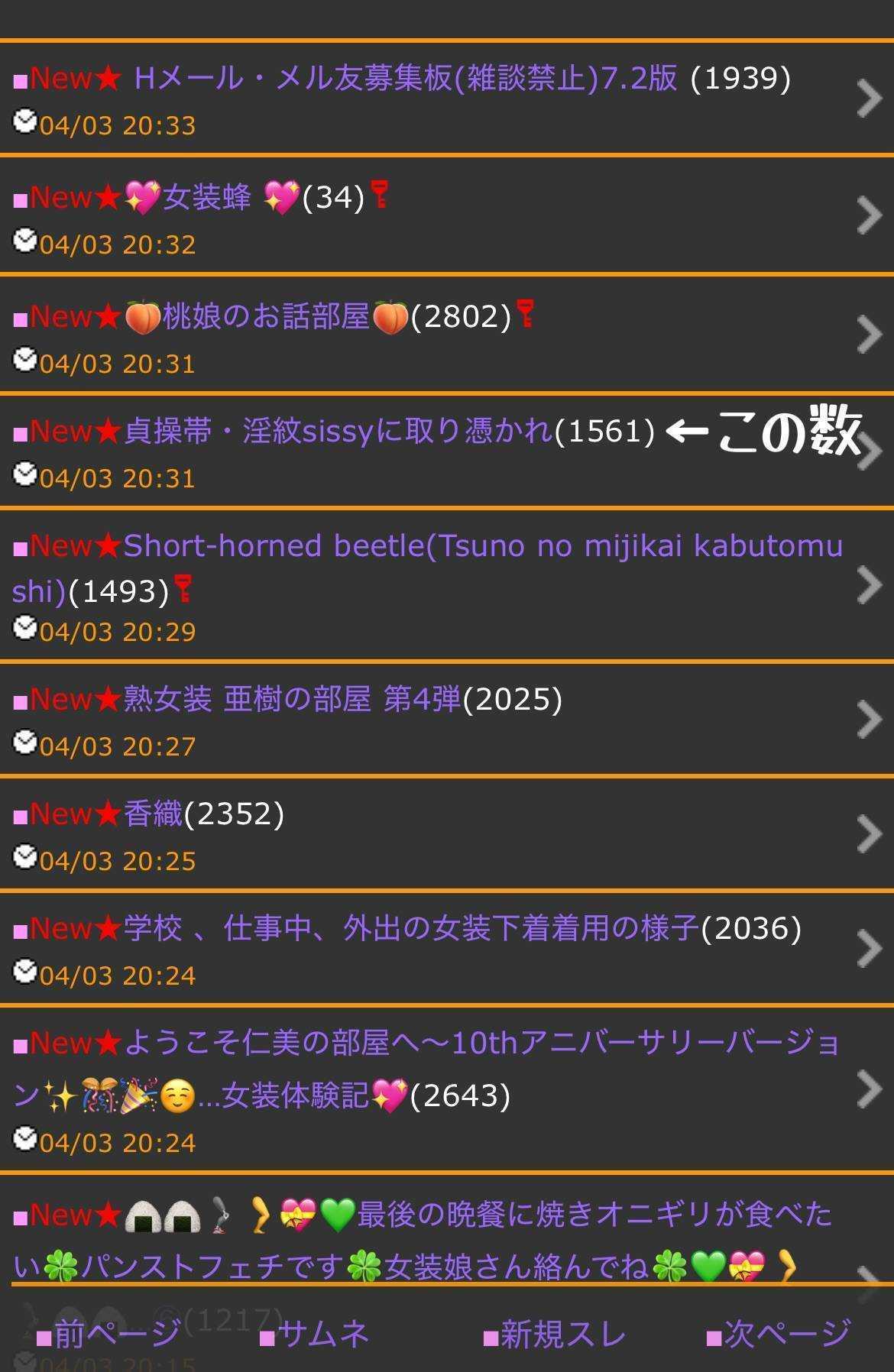Viewport: 894px width, 1372px height.
Task: Open the Hメール・メル友募集板 thread
Action: pos(405,78)
